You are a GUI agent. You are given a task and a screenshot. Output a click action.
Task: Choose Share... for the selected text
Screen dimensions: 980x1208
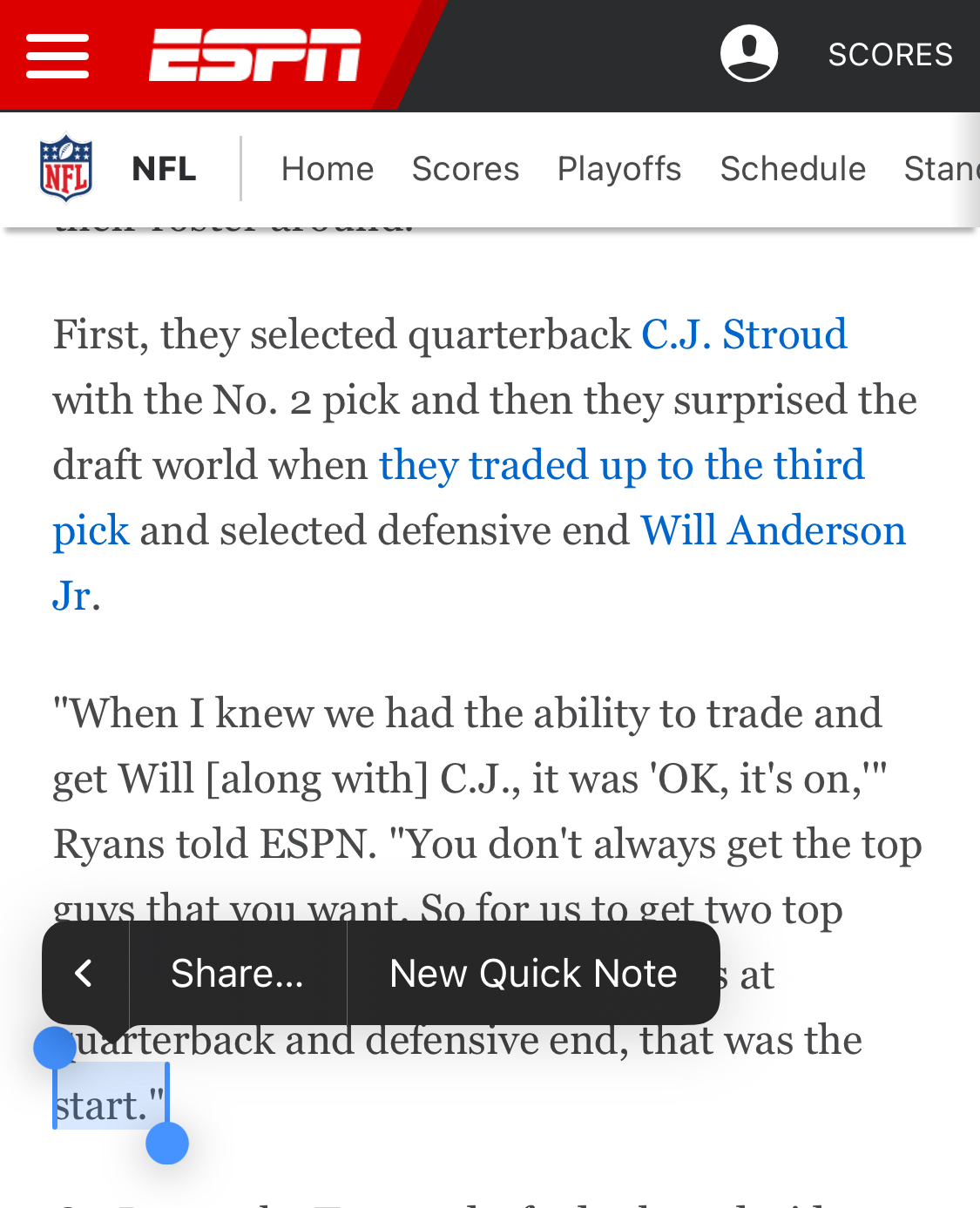(237, 973)
